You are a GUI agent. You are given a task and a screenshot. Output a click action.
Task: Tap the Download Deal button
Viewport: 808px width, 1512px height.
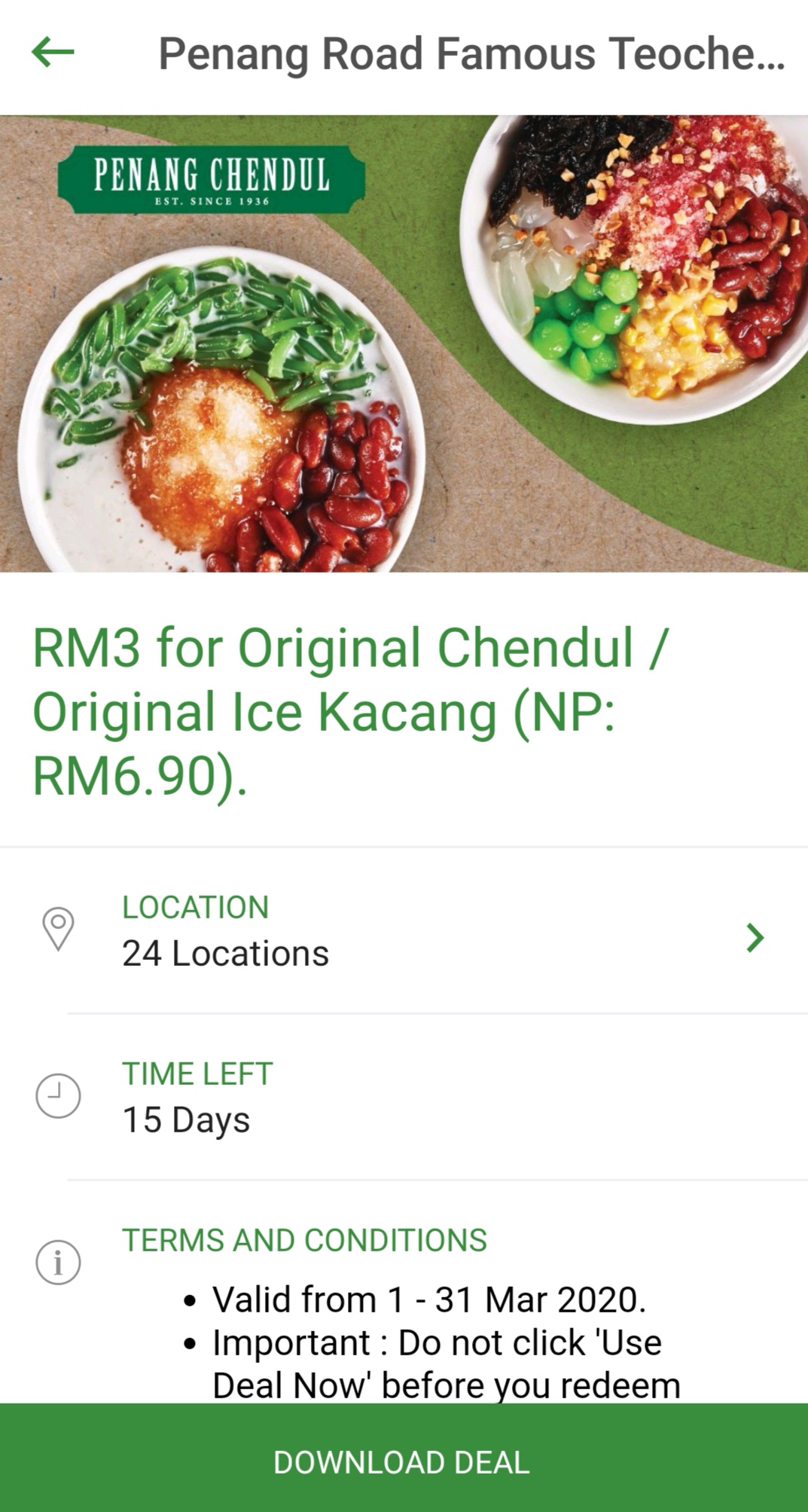click(404, 1462)
